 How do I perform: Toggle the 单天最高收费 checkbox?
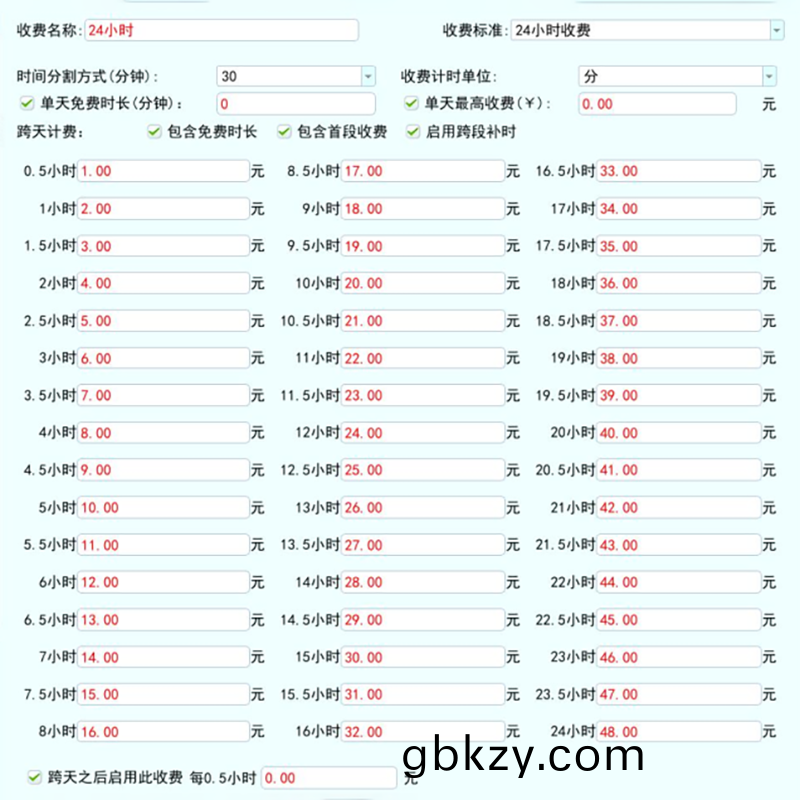click(x=411, y=102)
